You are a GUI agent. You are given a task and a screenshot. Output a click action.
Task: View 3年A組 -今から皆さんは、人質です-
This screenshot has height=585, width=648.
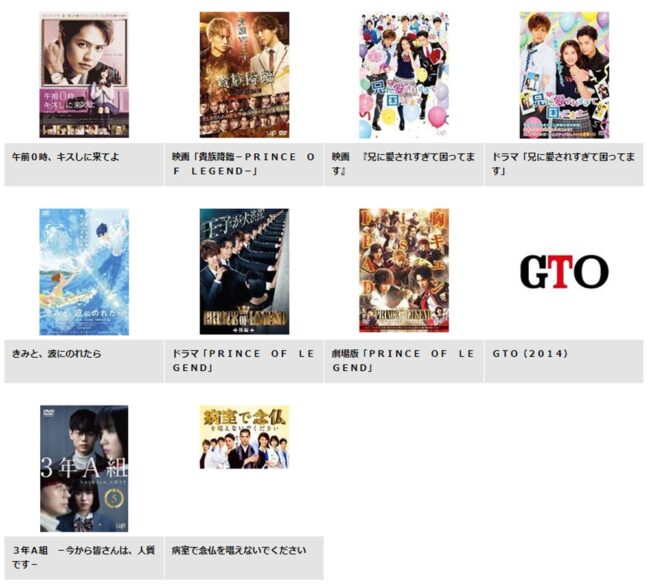[84, 468]
